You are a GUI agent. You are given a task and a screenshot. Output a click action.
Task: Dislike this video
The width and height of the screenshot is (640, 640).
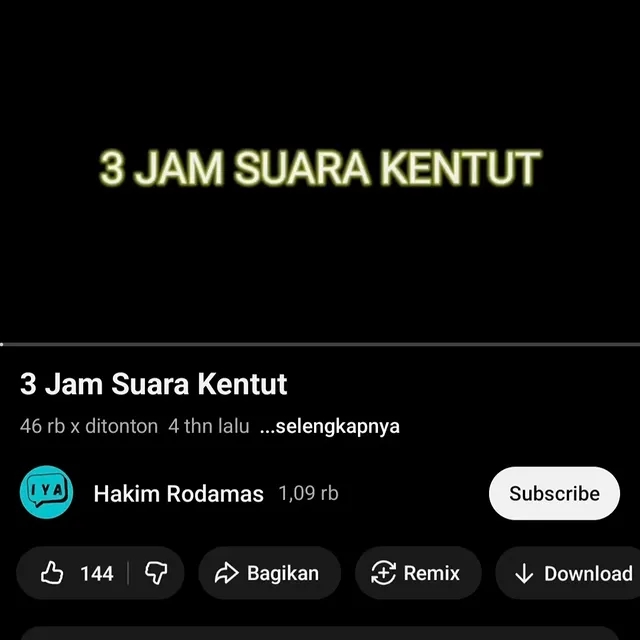(157, 573)
